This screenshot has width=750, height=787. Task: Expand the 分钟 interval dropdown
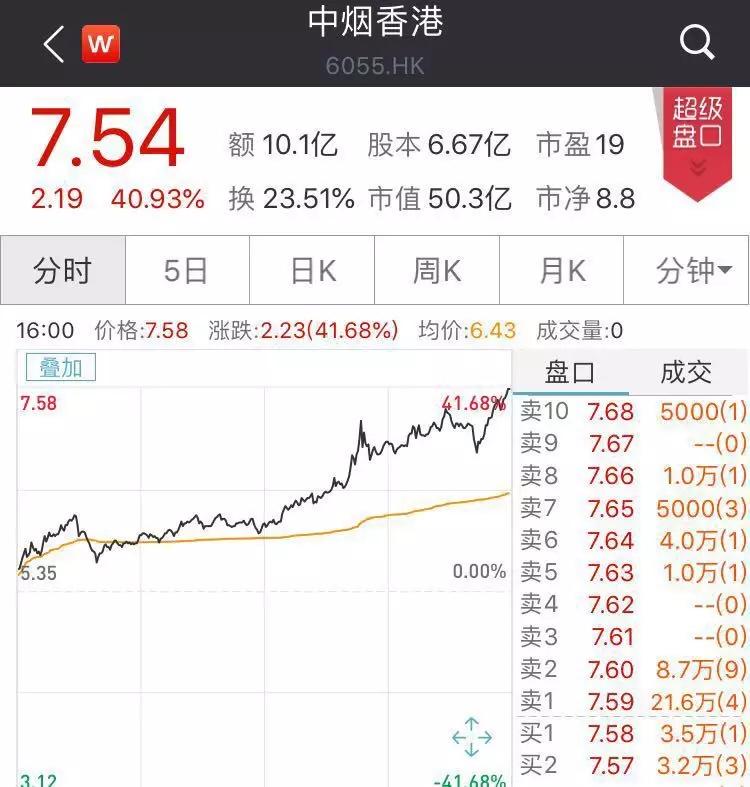pyautogui.click(x=686, y=270)
